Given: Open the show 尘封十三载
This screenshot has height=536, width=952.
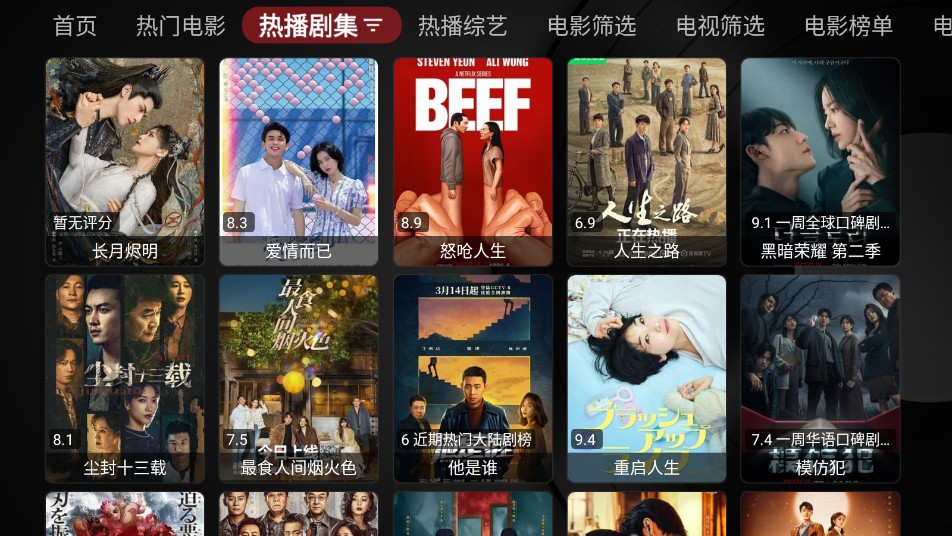Looking at the screenshot, I should (x=125, y=378).
